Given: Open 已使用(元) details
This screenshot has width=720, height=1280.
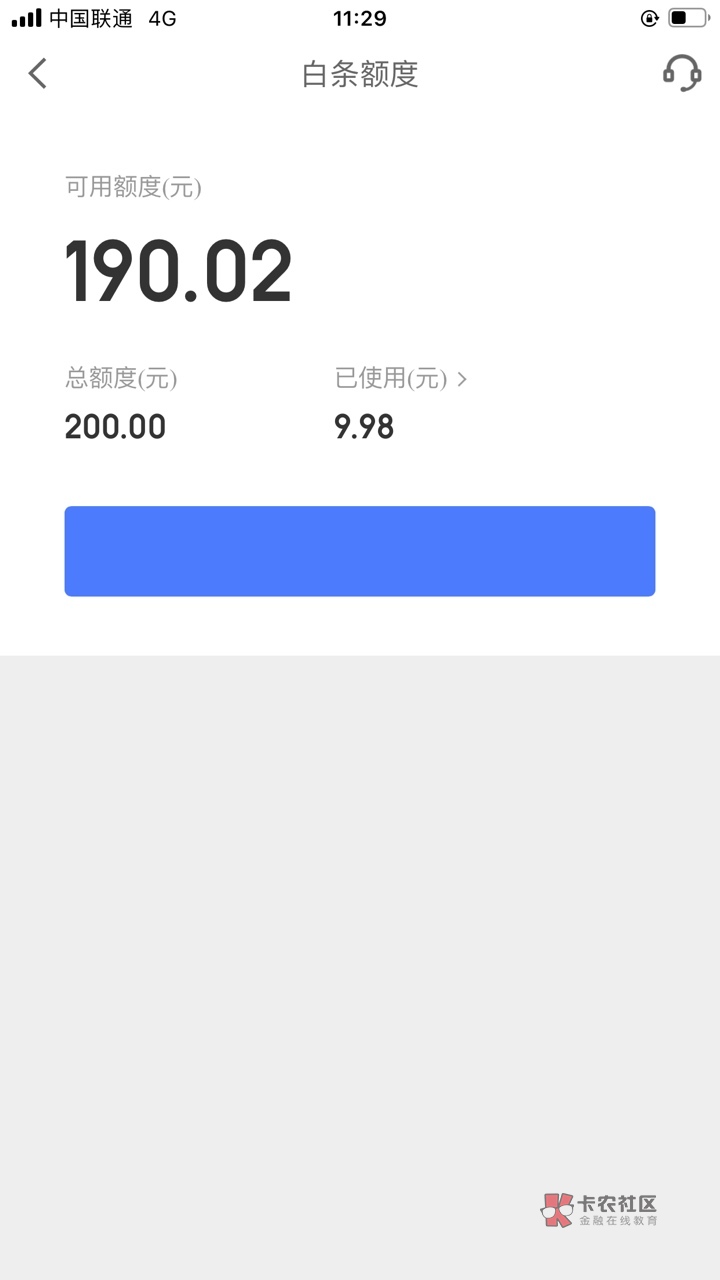Looking at the screenshot, I should (x=400, y=379).
